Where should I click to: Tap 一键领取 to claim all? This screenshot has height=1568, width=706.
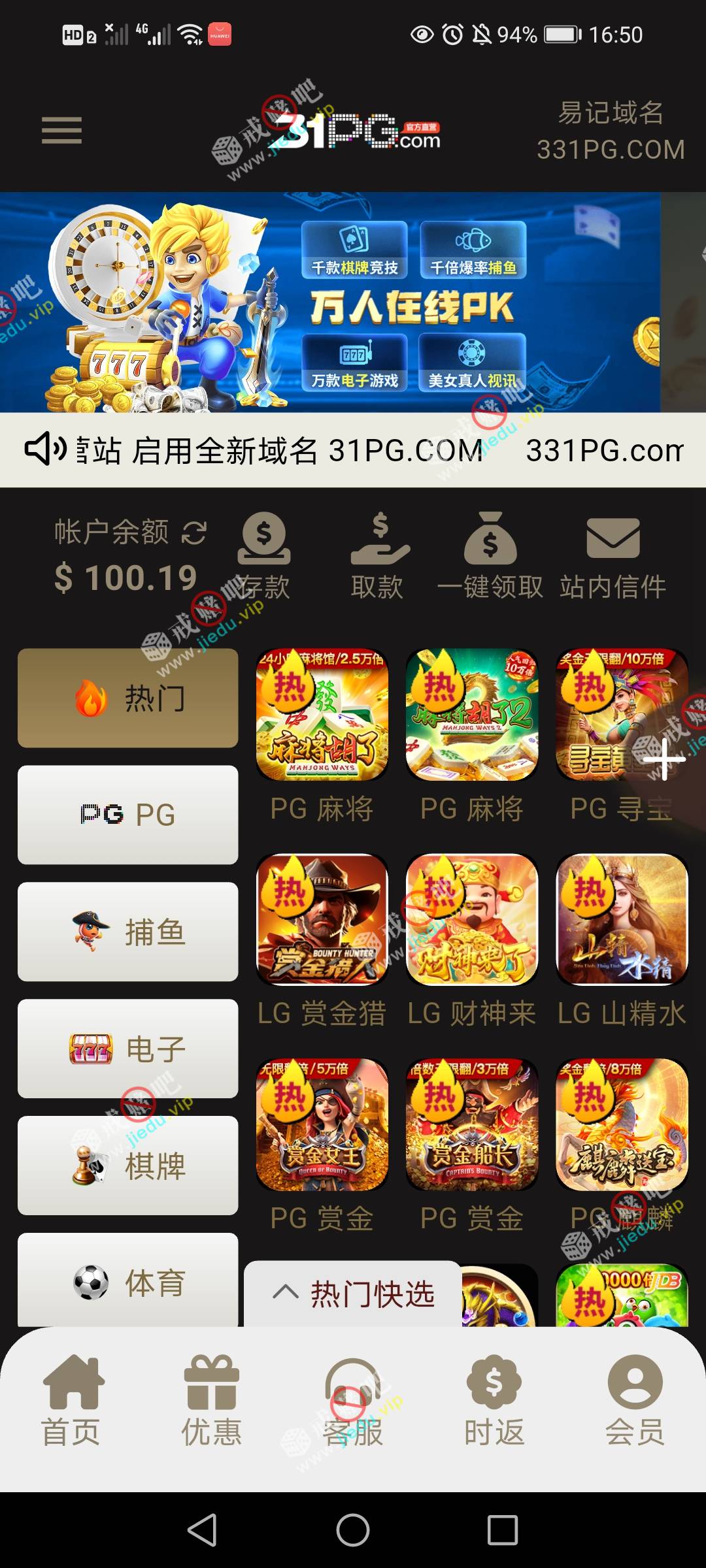click(x=490, y=556)
